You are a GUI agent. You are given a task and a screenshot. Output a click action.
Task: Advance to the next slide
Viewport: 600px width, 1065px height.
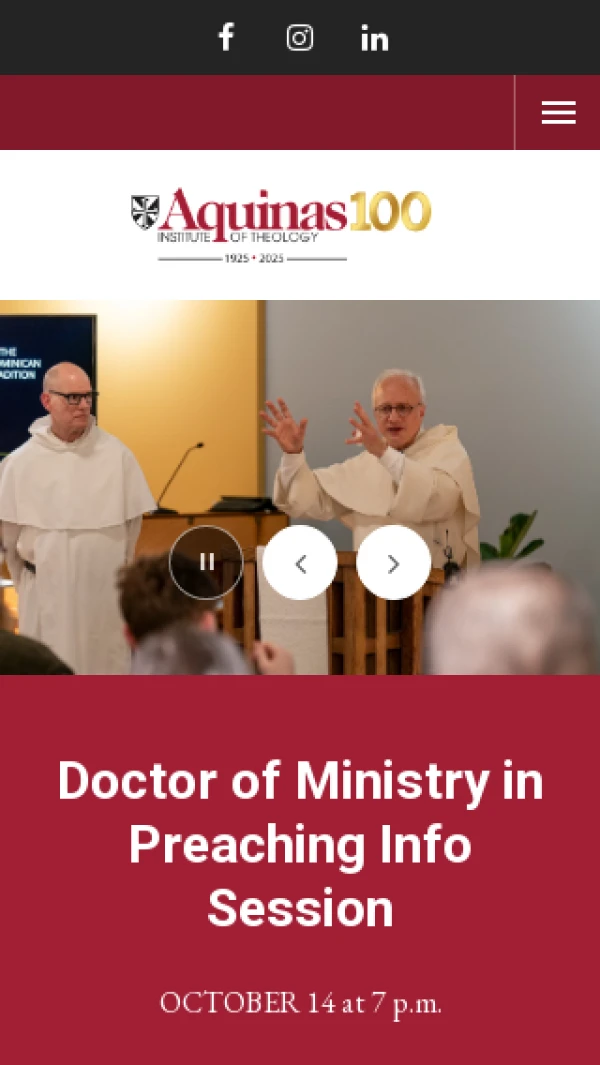point(393,563)
